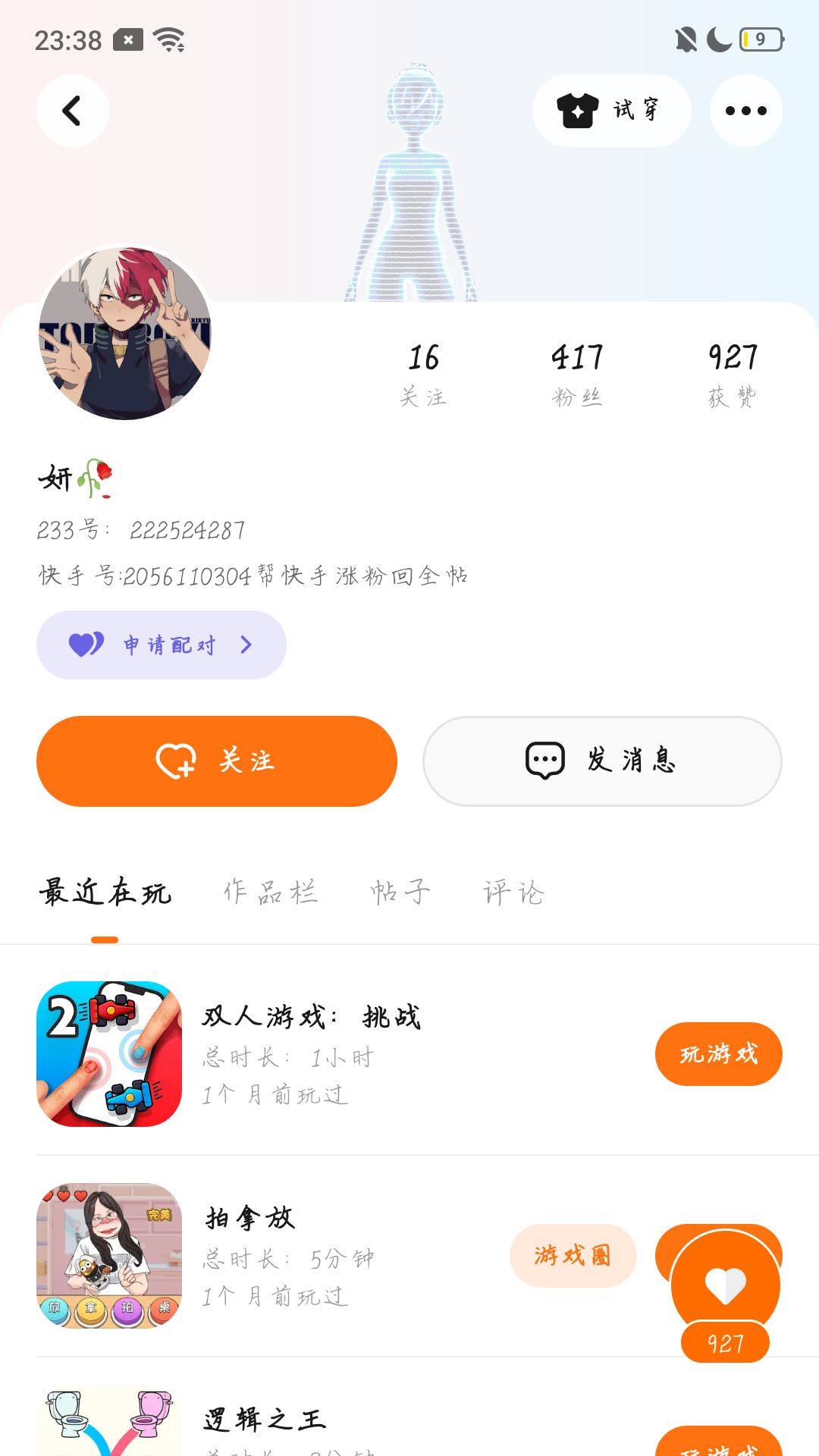The width and height of the screenshot is (819, 1456).
Task: Send a message via 发消息
Action: (601, 761)
